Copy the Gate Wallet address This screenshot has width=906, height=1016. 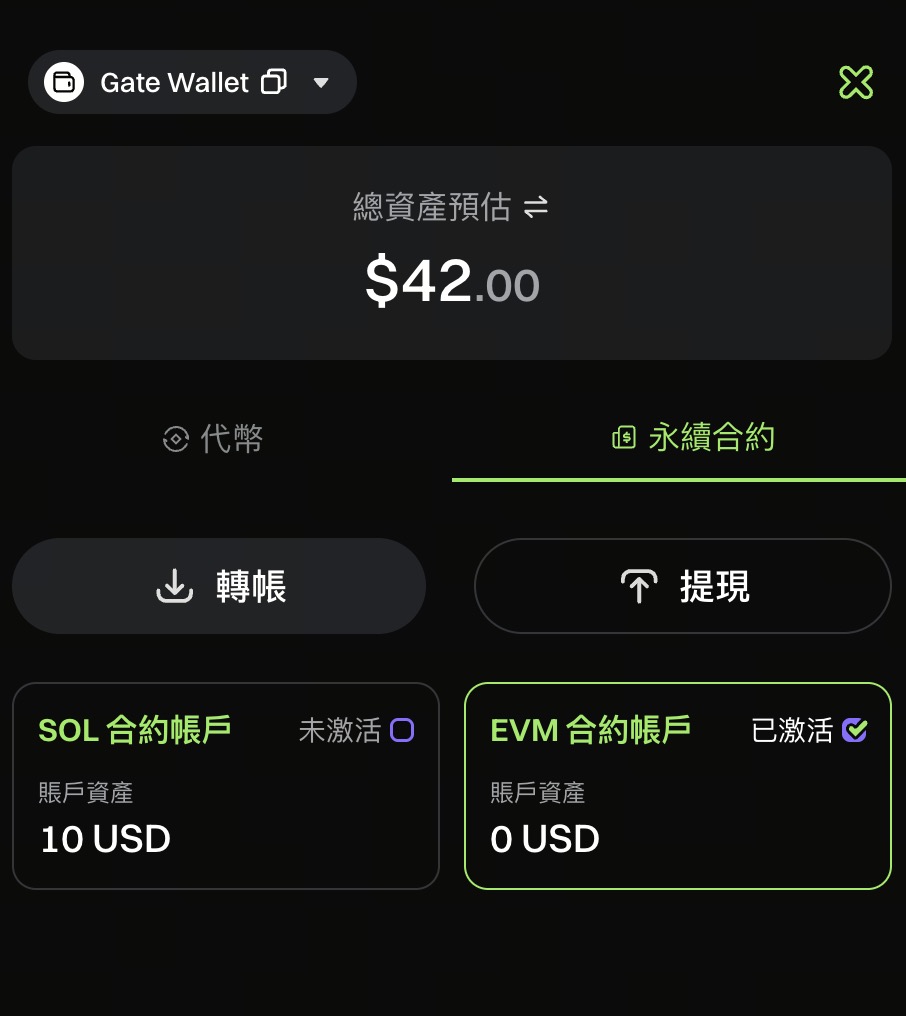click(x=274, y=82)
